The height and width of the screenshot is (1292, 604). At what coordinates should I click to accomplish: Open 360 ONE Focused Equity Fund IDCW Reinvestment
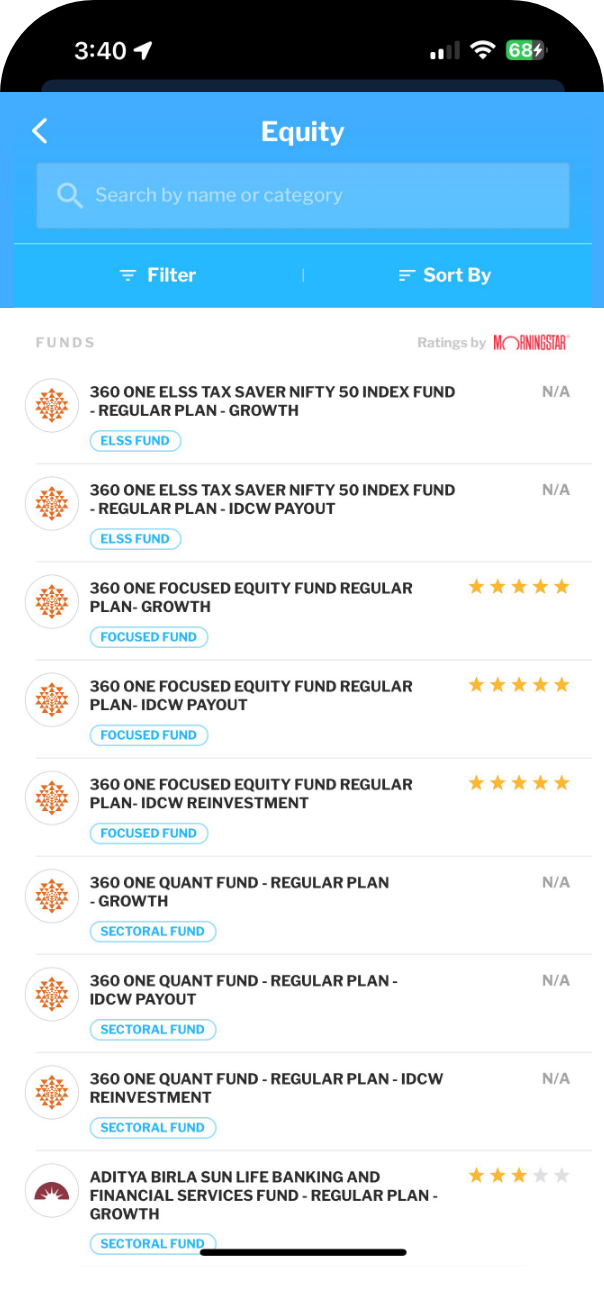click(302, 807)
